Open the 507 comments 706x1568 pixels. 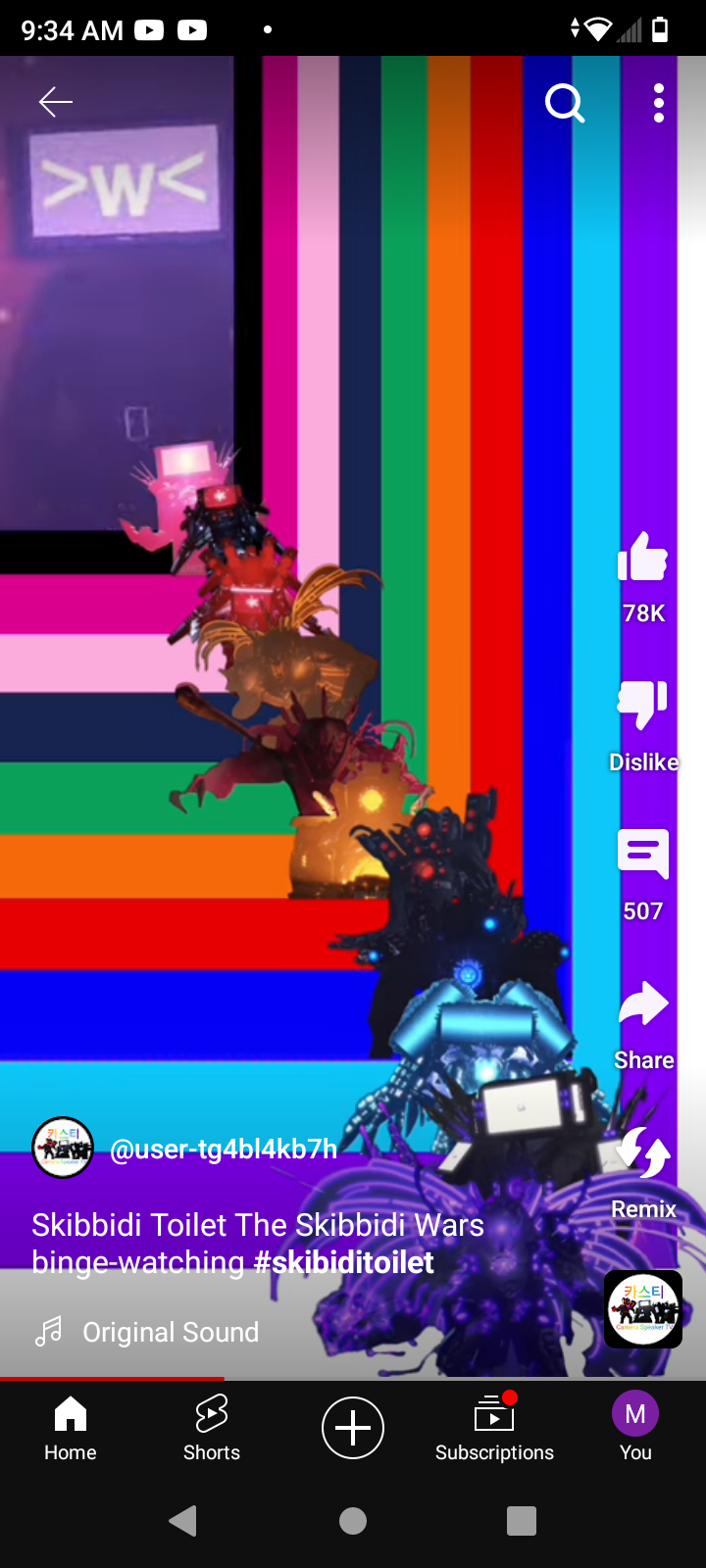[643, 855]
